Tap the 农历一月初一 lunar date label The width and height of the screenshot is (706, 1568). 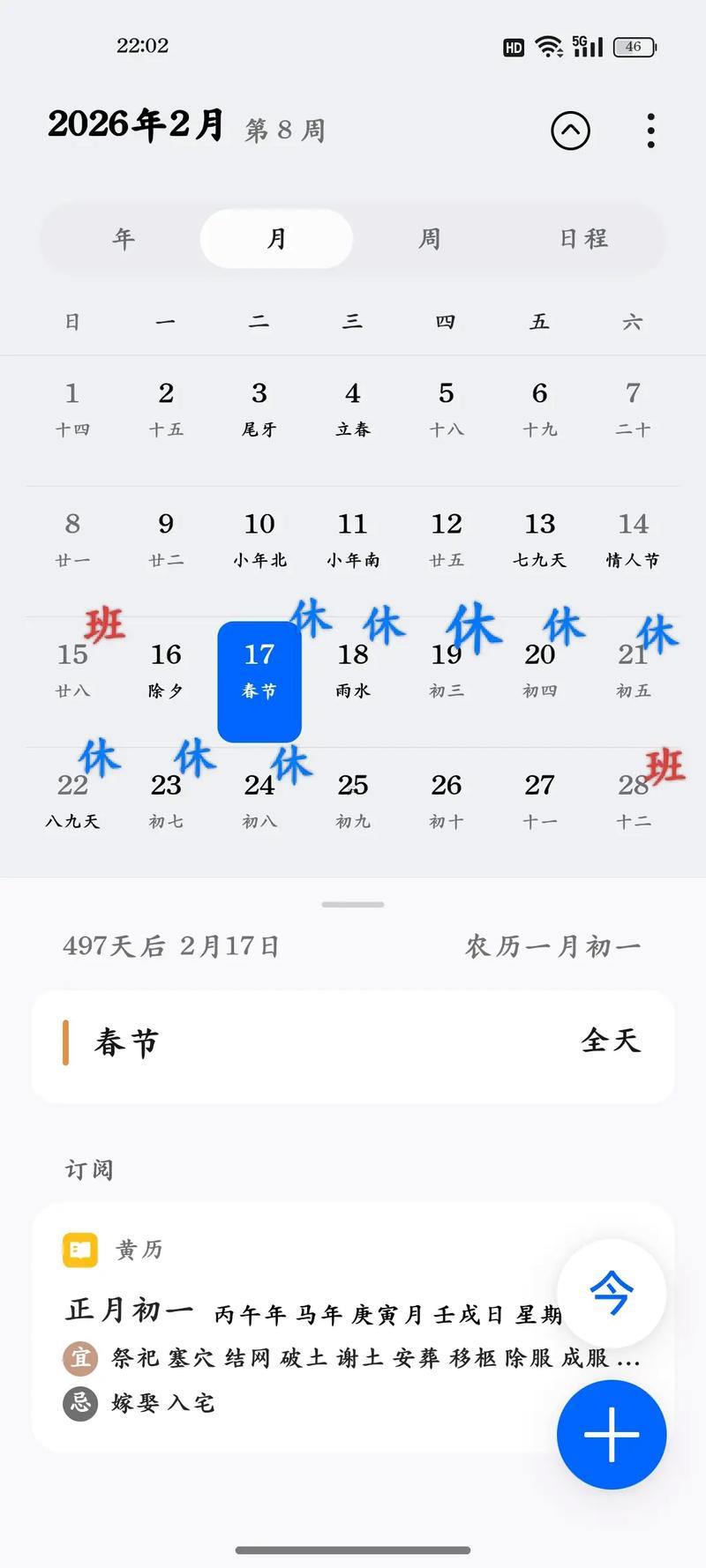[552, 945]
